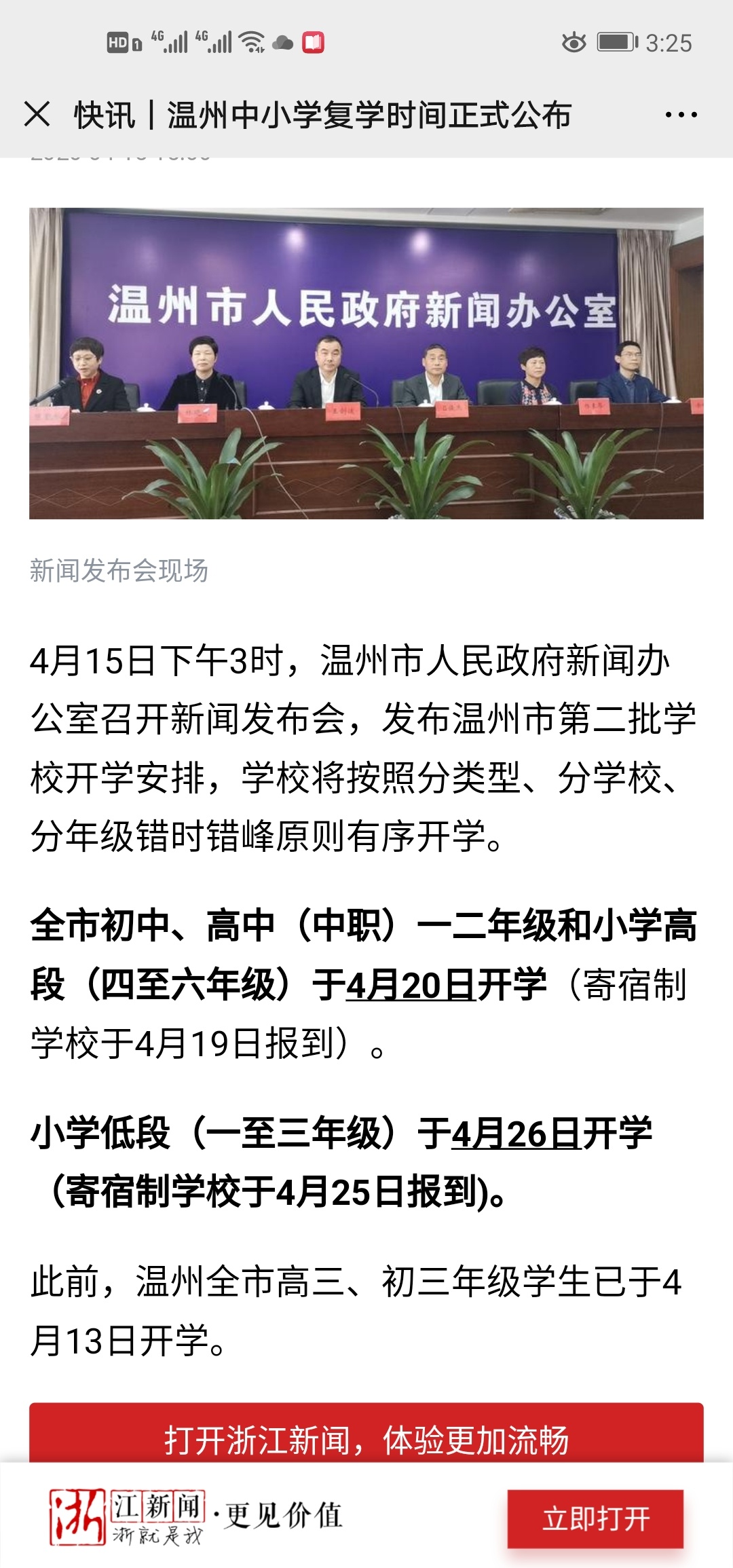Image resolution: width=733 pixels, height=1568 pixels.
Task: Close the article page
Action: tap(37, 114)
